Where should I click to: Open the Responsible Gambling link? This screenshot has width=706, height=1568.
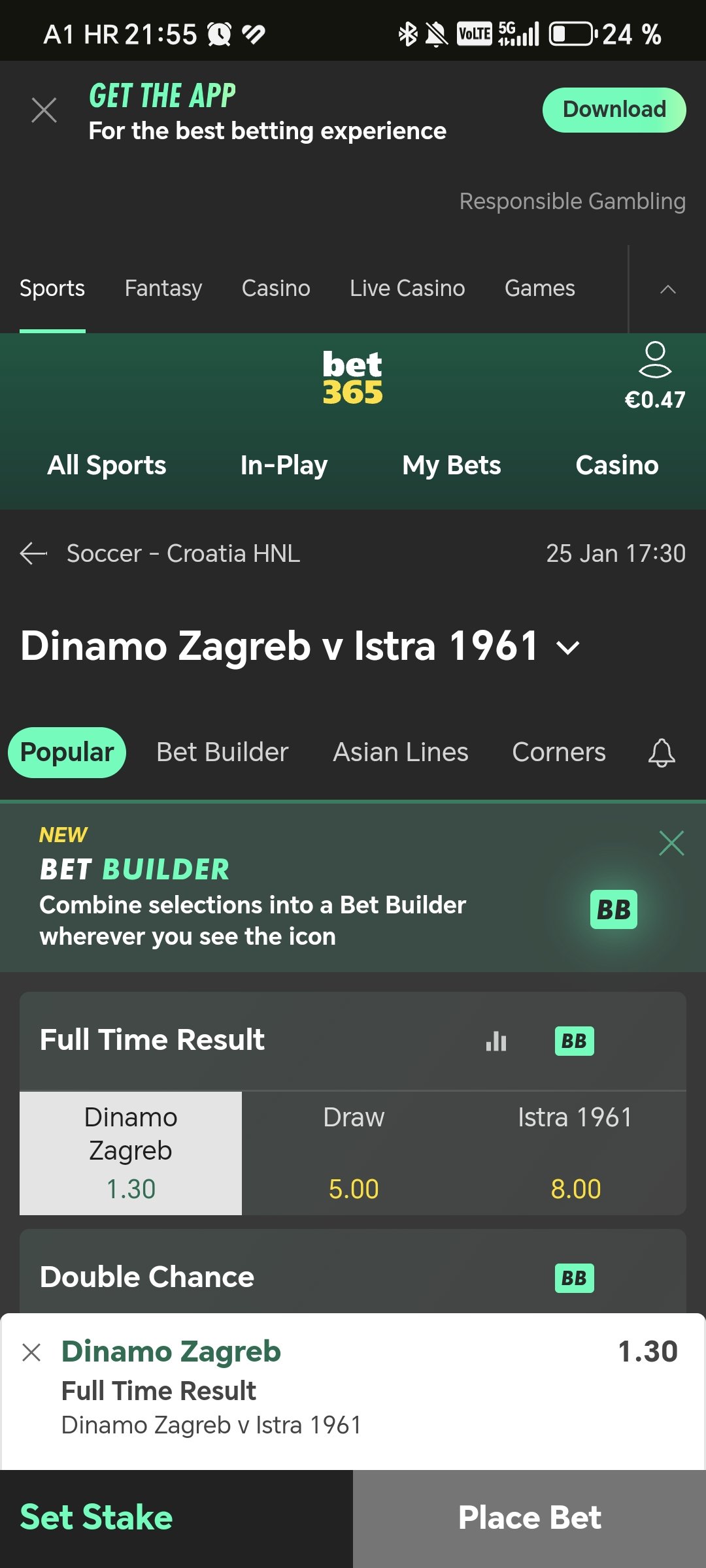[x=572, y=201]
